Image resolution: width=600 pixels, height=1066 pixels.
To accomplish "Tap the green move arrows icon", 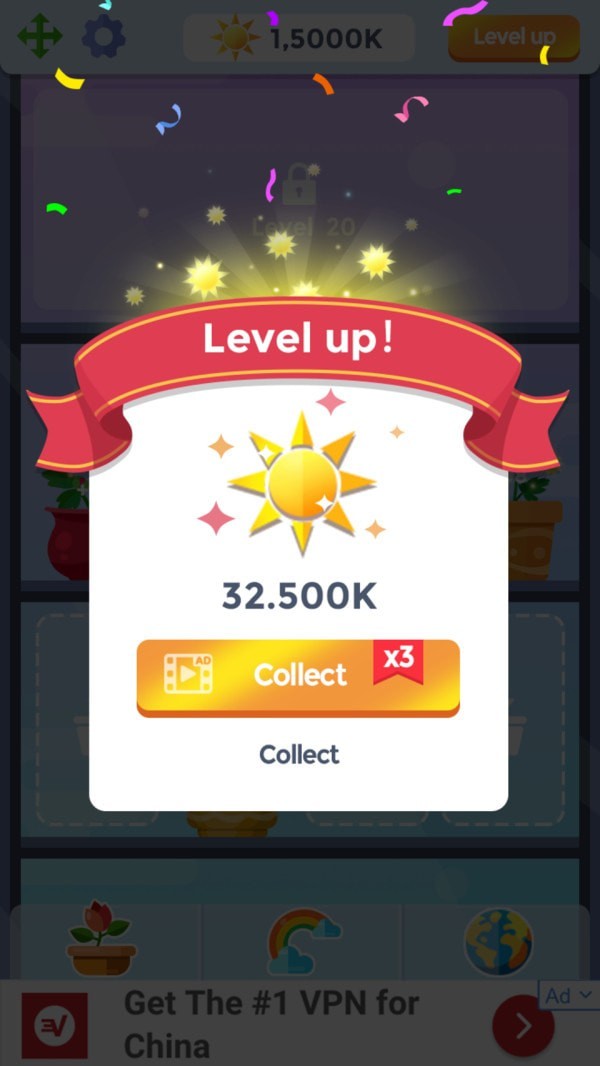I will pyautogui.click(x=39, y=36).
